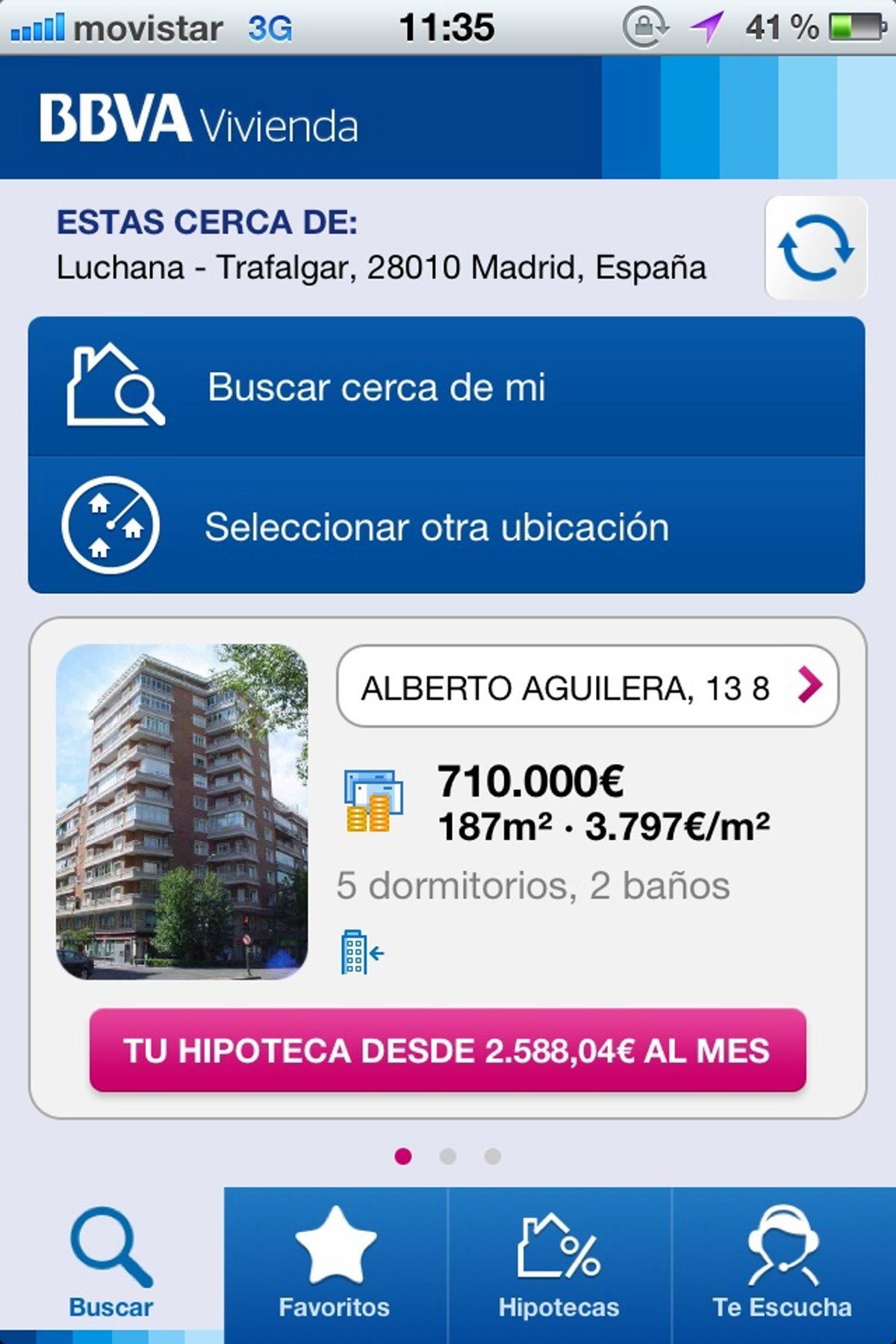Open the Hipotecas tab
The height and width of the screenshot is (1344, 896).
coord(559,1265)
